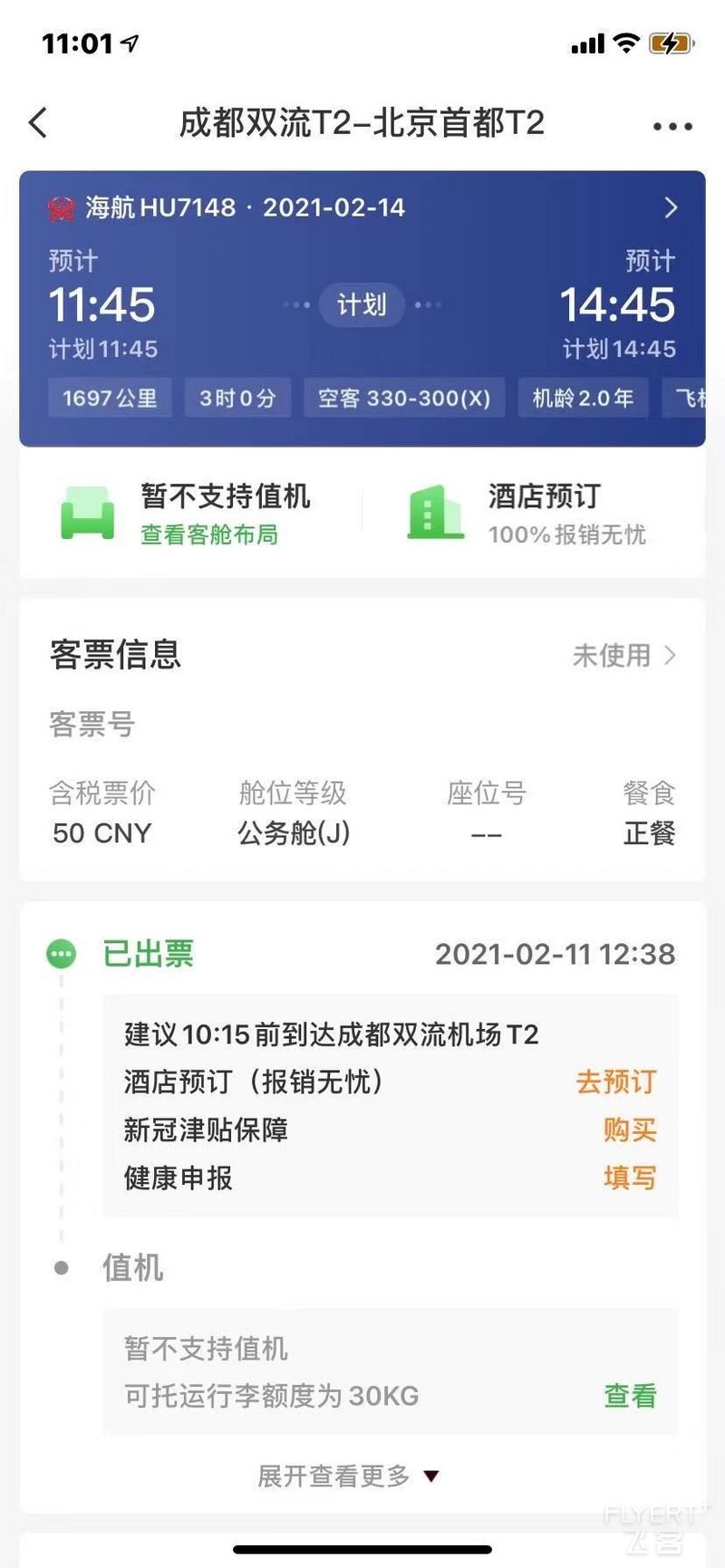View cabin layout under 暂不支持值机
This screenshot has width=725, height=1568.
tap(209, 534)
